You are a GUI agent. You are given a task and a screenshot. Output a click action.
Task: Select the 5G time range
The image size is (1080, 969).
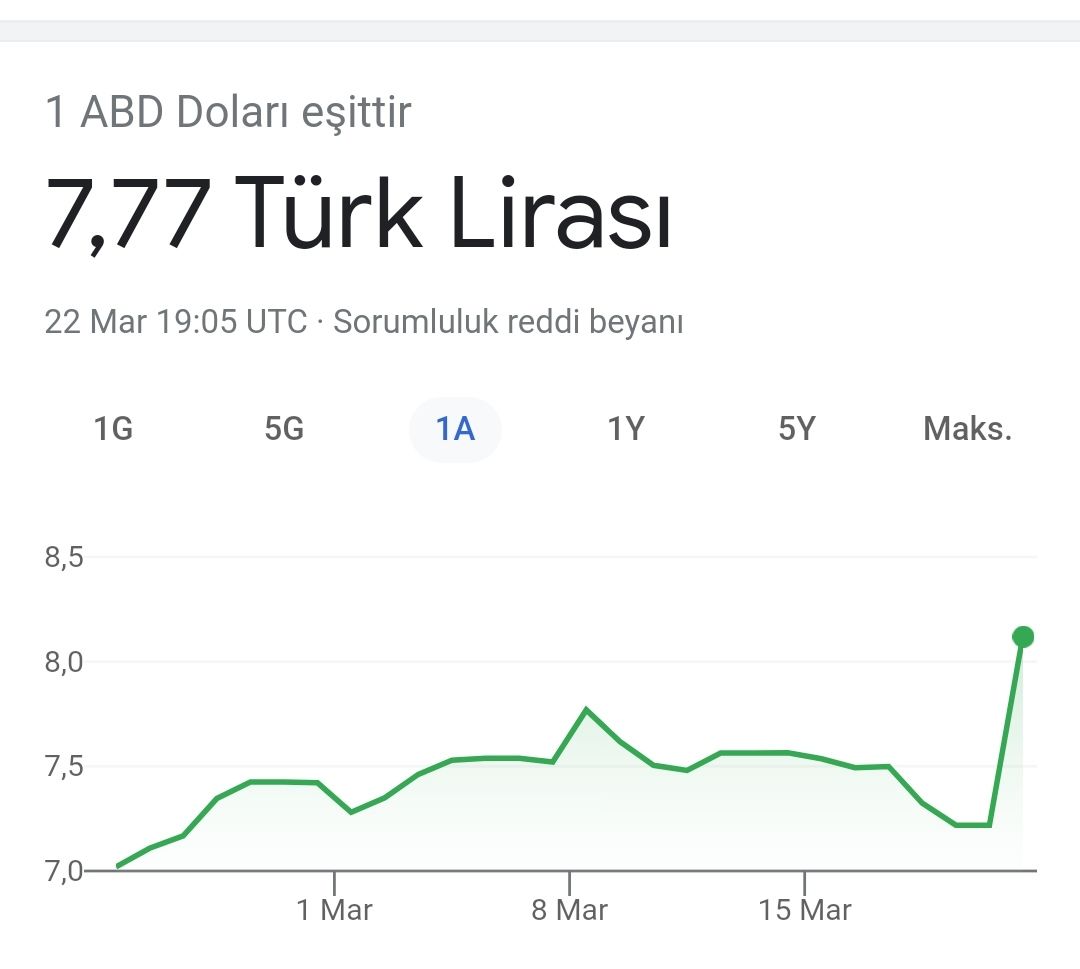pyautogui.click(x=284, y=429)
